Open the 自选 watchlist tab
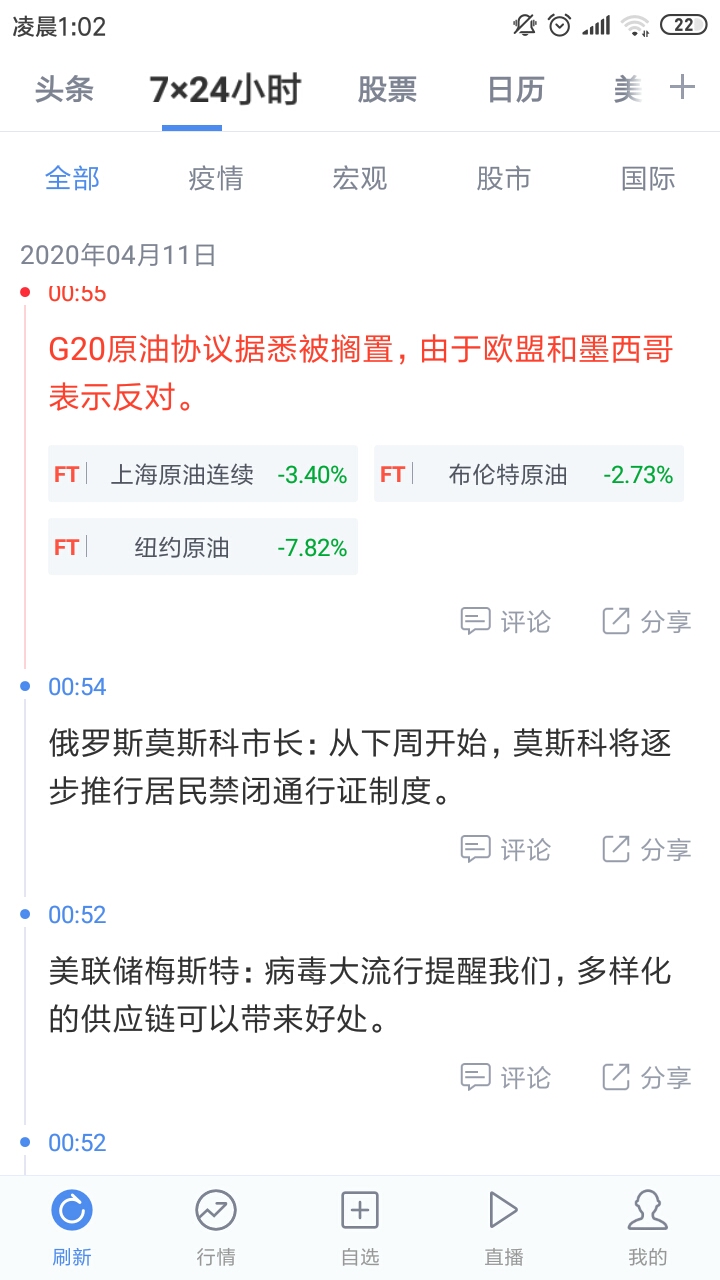Image resolution: width=720 pixels, height=1280 pixels. 360,1227
